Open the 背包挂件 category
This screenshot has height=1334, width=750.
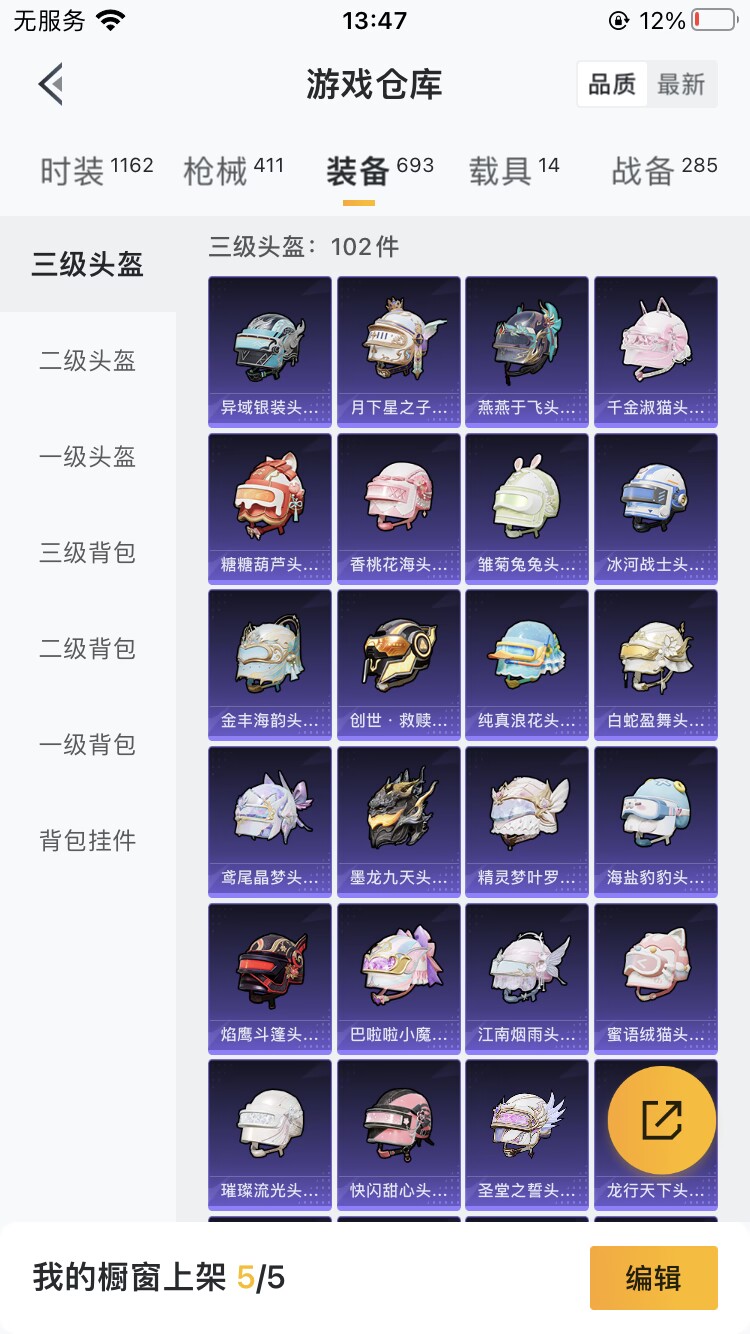(x=88, y=841)
